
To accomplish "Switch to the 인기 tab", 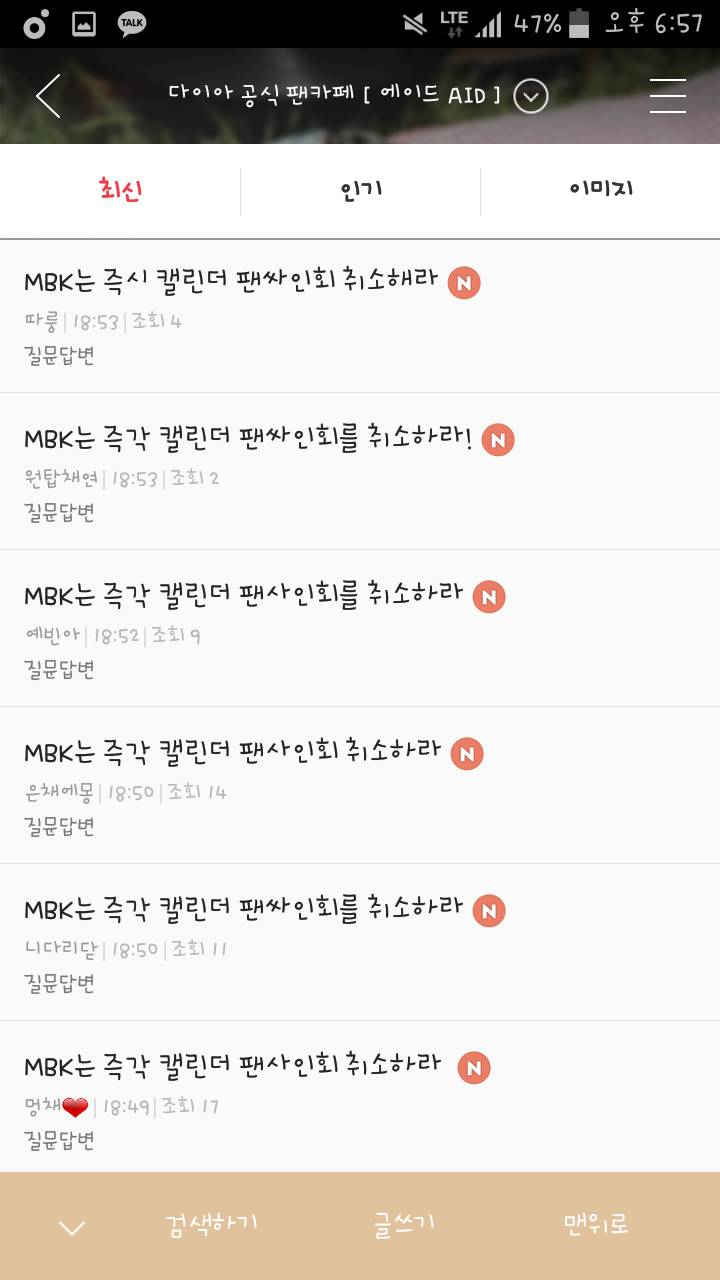I will coord(360,190).
